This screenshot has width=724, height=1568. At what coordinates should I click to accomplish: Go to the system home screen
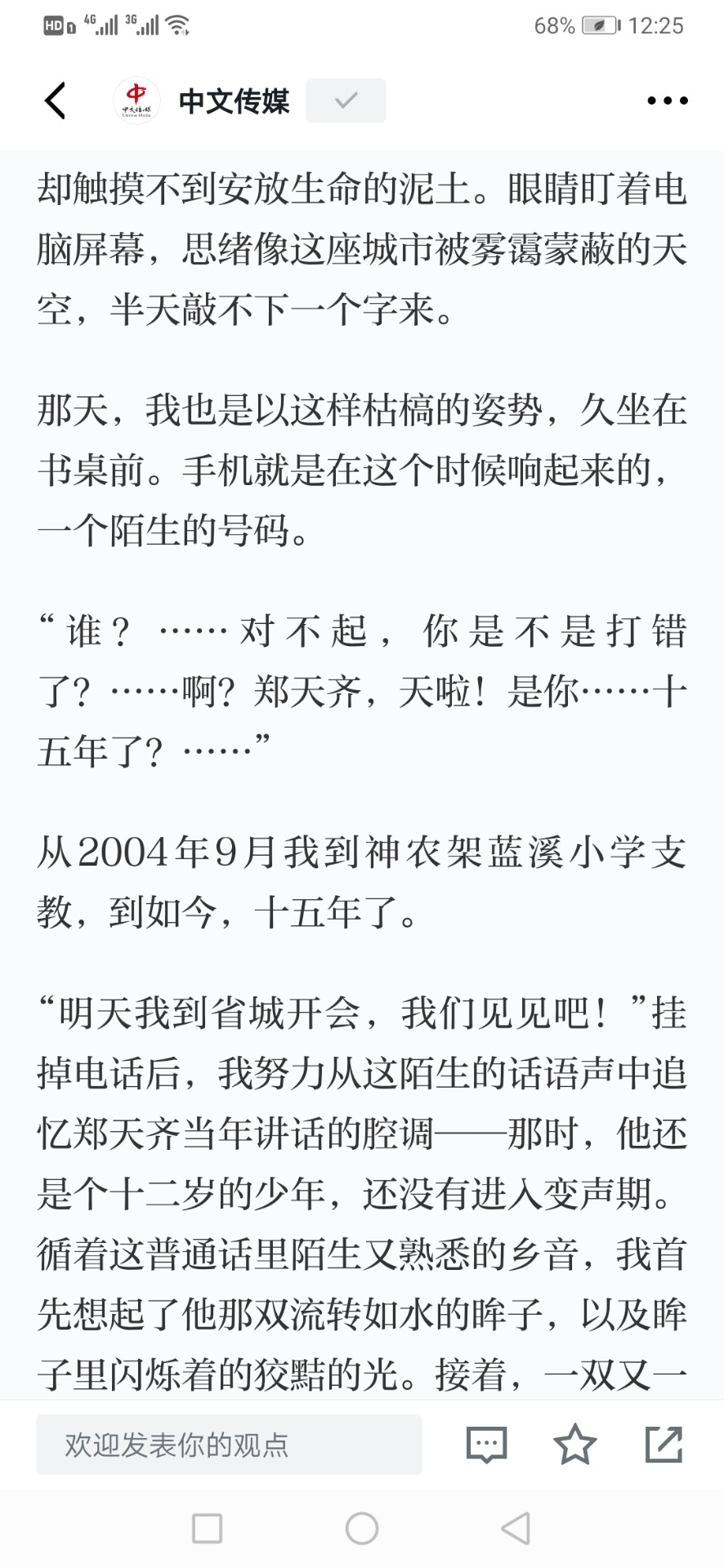pos(362,1528)
